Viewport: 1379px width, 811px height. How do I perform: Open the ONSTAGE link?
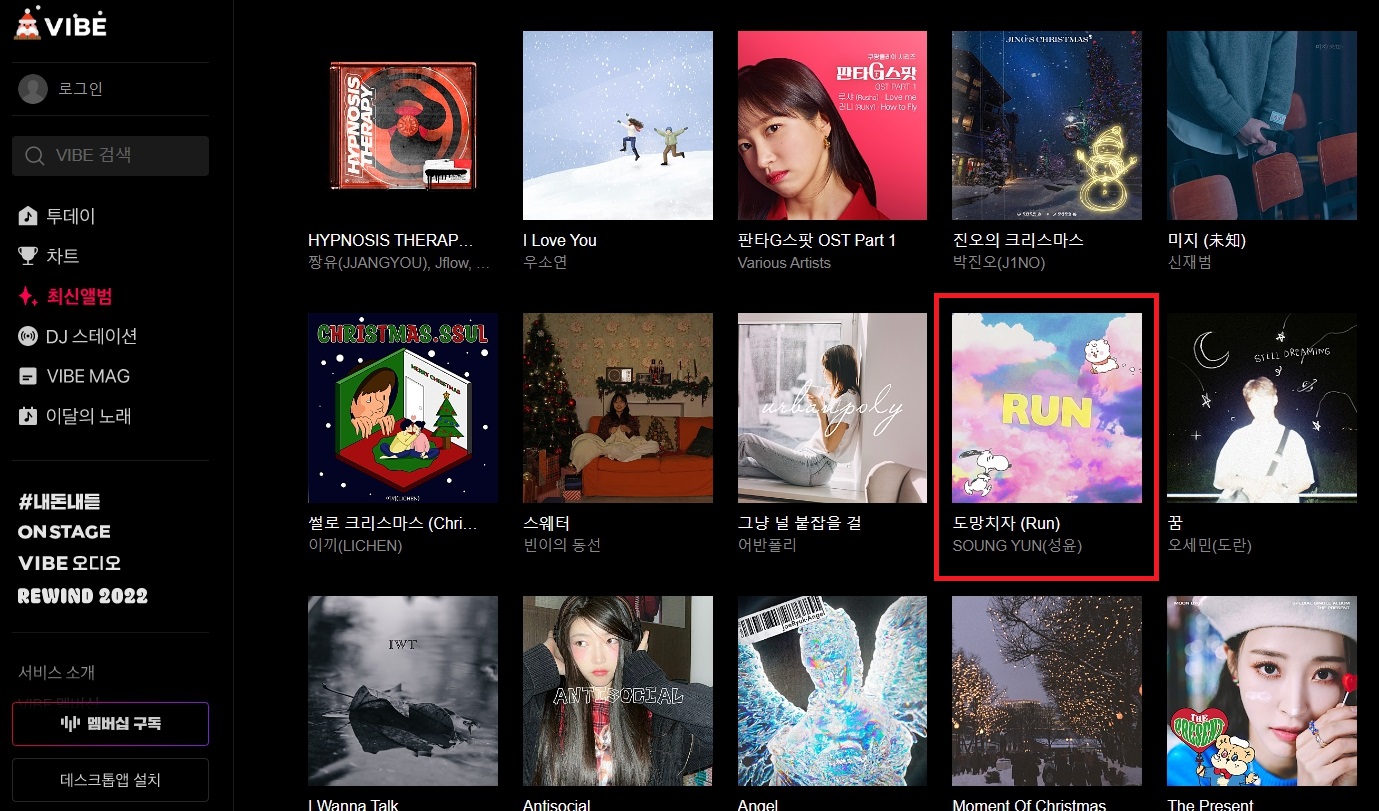pos(64,532)
